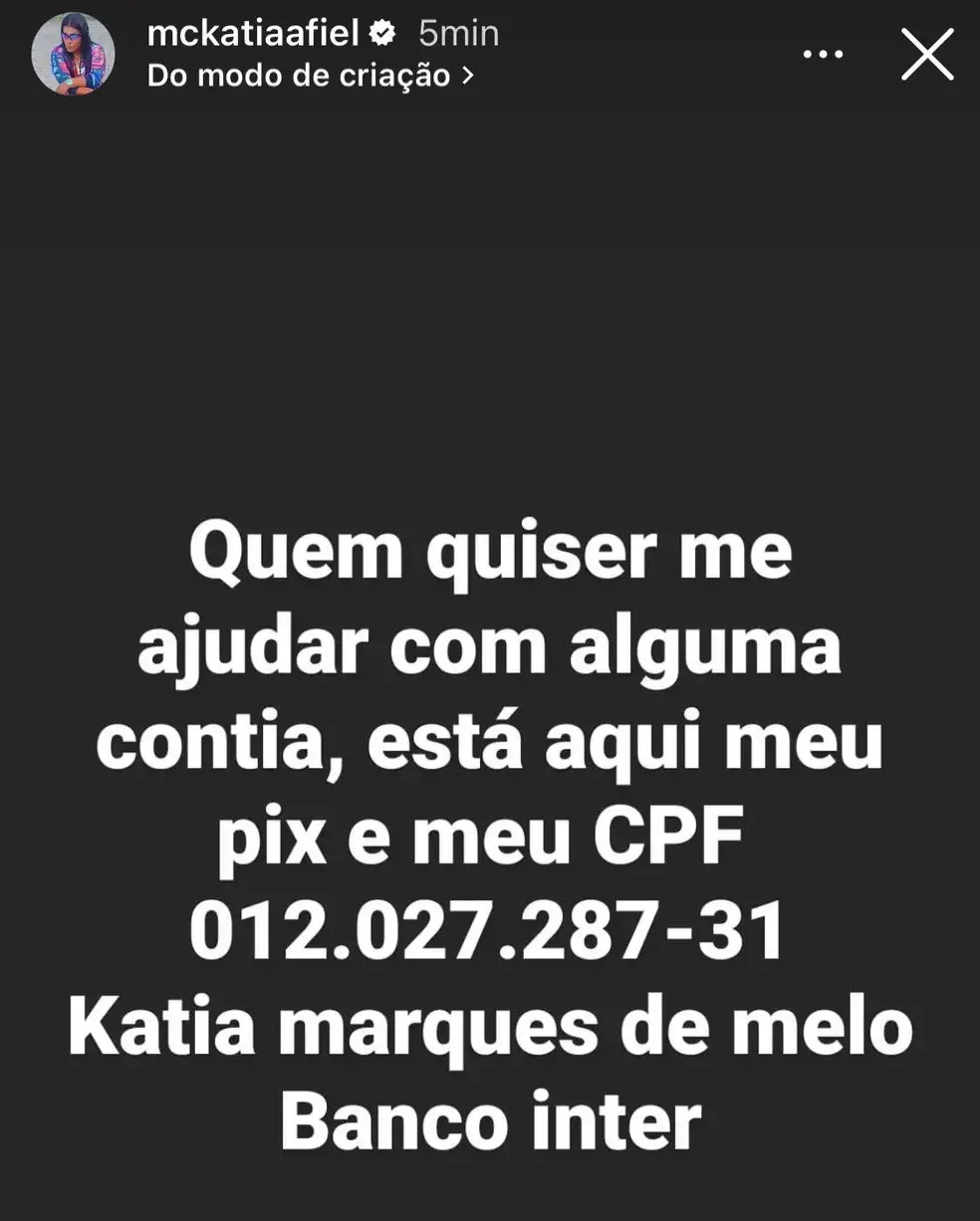The width and height of the screenshot is (980, 1221).
Task: Tap the verified badge next to the username
Action: 381,31
